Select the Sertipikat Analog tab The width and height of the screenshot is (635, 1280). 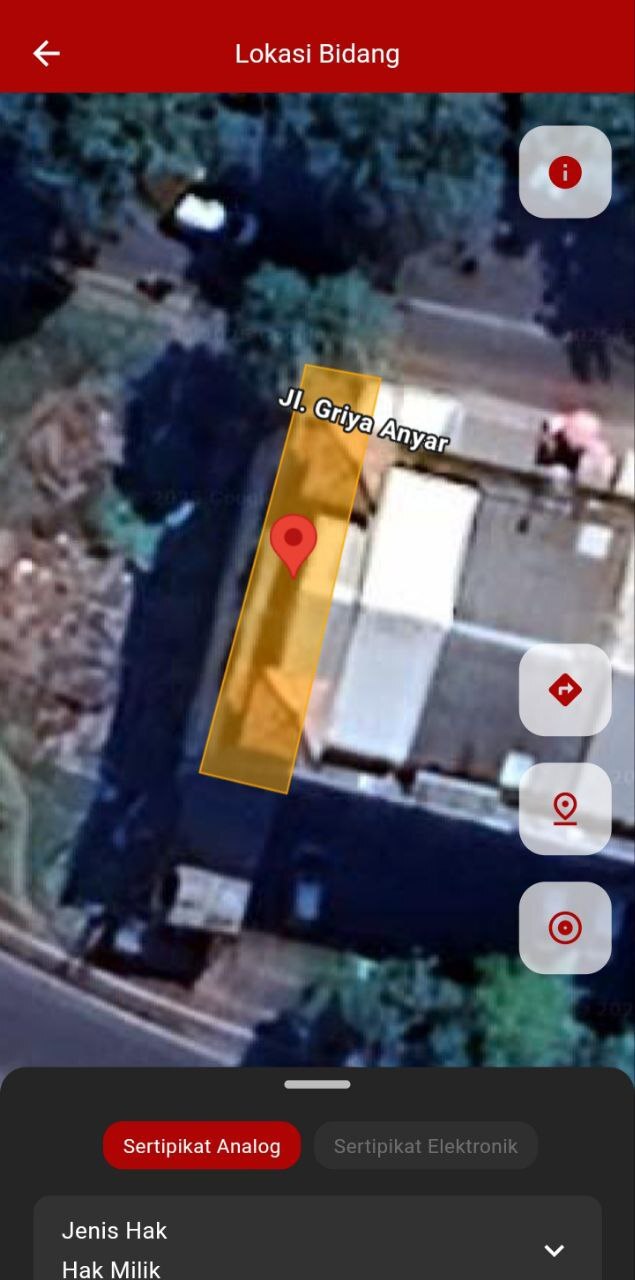(x=202, y=1146)
